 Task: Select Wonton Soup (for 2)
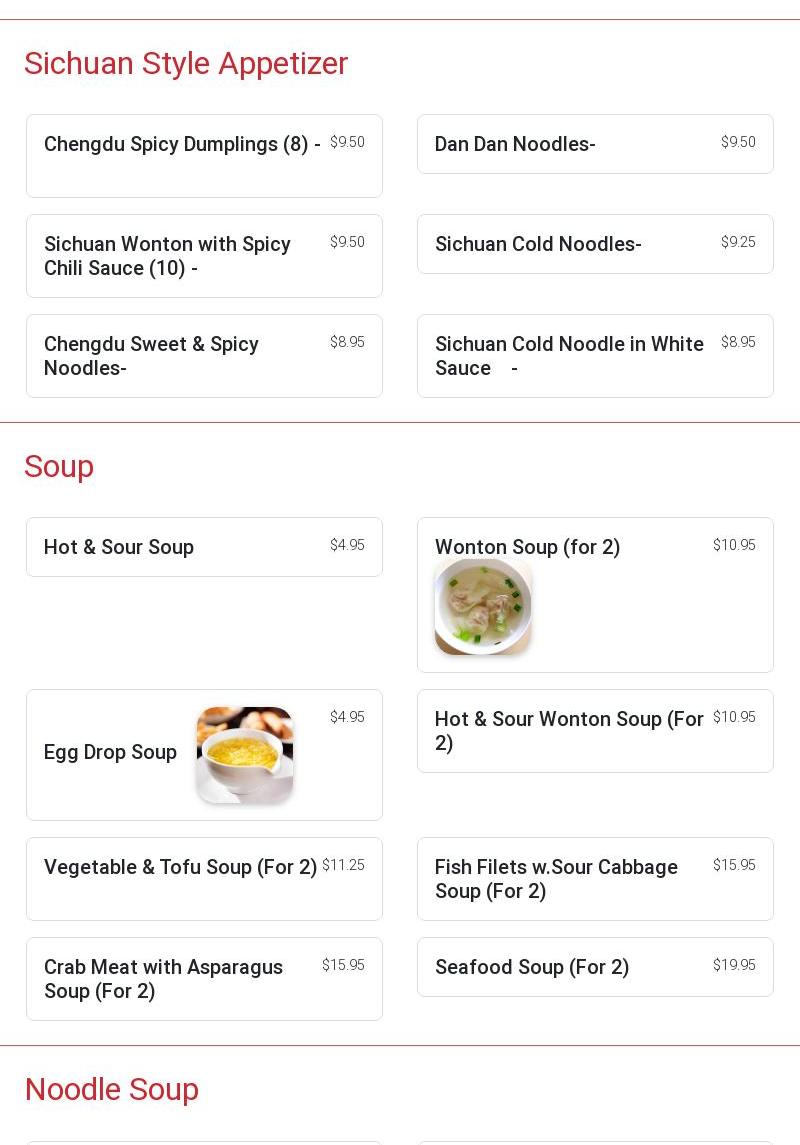(x=595, y=594)
